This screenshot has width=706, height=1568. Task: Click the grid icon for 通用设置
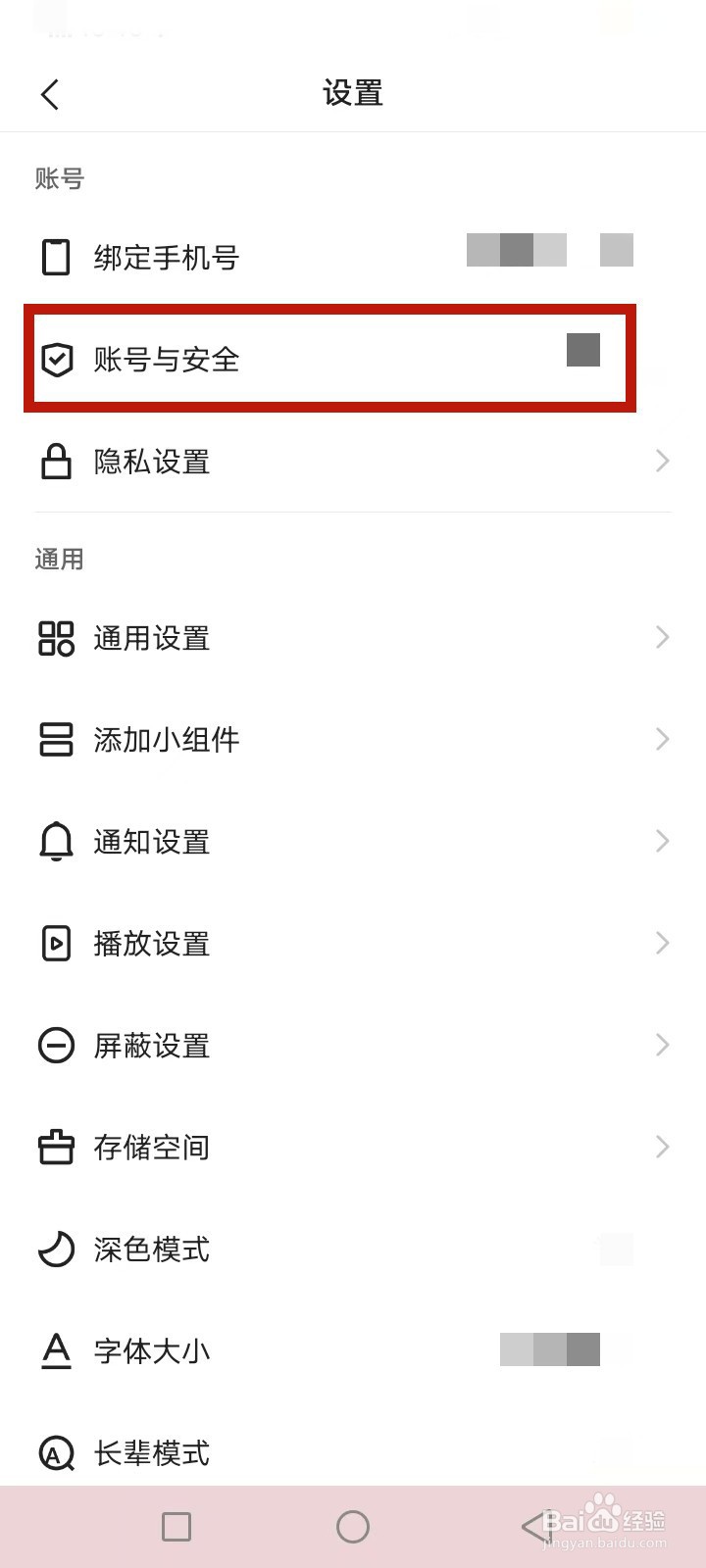point(56,638)
